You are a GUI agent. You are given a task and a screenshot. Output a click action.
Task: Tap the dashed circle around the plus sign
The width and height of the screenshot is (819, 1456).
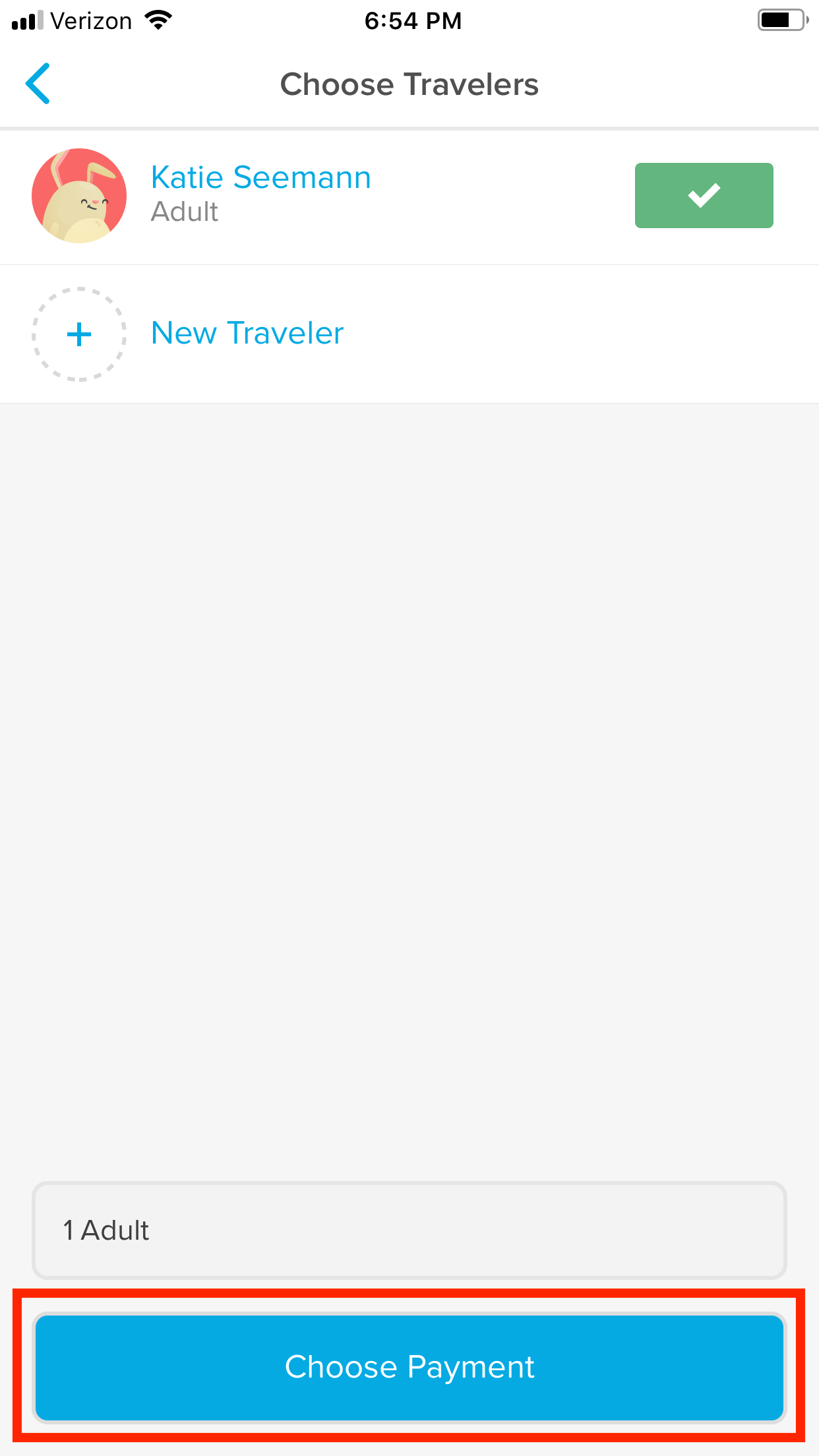pyautogui.click(x=78, y=334)
